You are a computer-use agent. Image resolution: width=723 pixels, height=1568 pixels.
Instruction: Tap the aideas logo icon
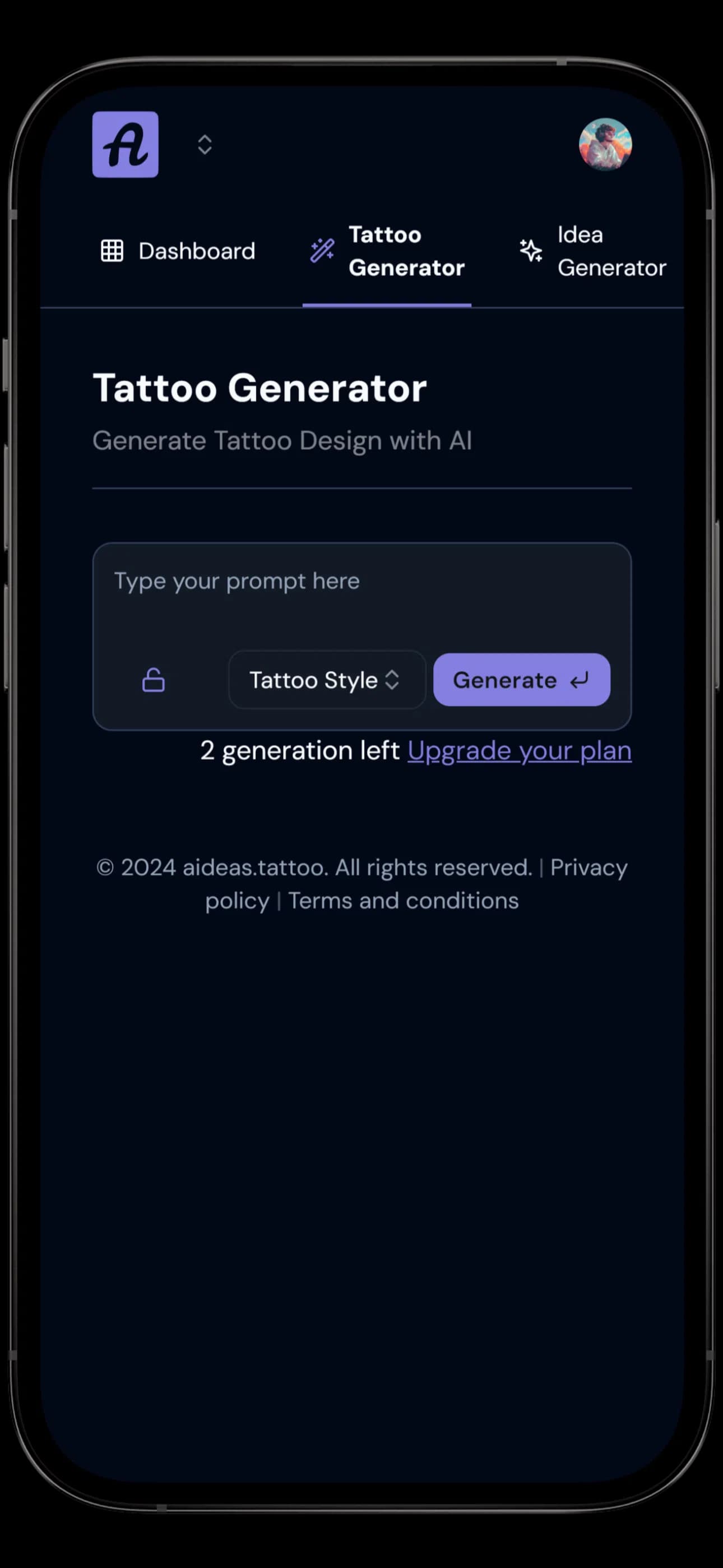pyautogui.click(x=125, y=144)
